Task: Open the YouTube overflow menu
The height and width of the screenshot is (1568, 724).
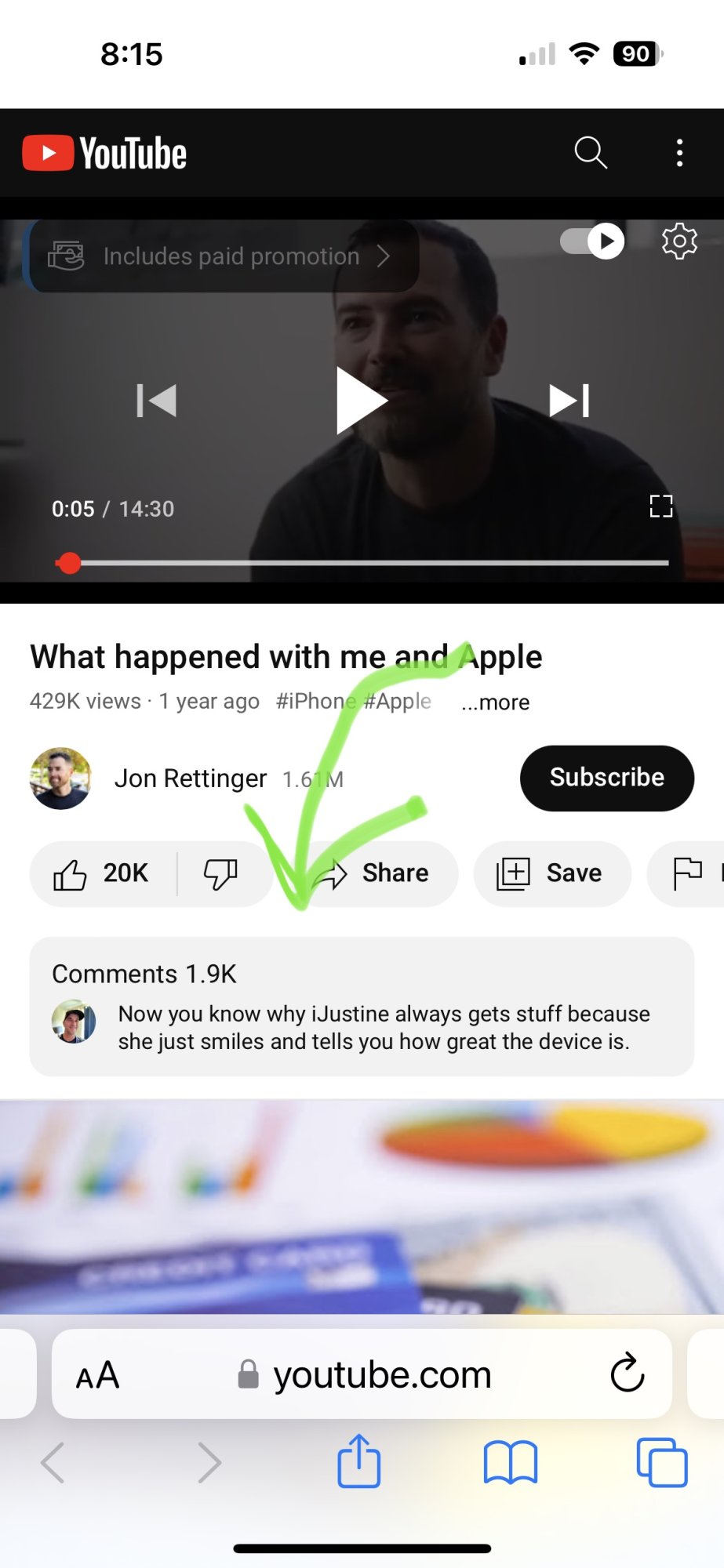Action: pos(679,153)
